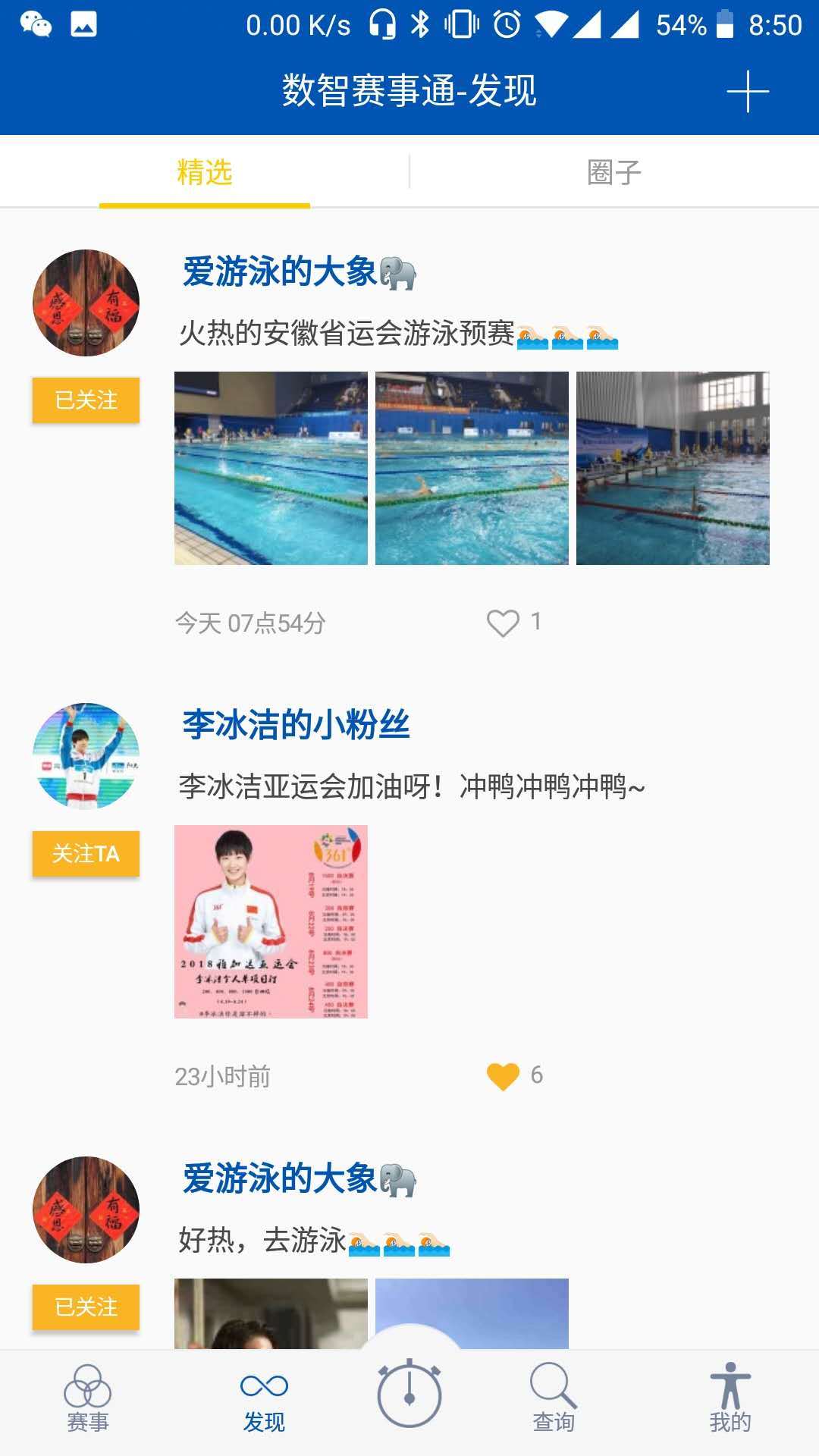The image size is (819, 1456).
Task: Go to the 我的 tab
Action: point(730,1399)
